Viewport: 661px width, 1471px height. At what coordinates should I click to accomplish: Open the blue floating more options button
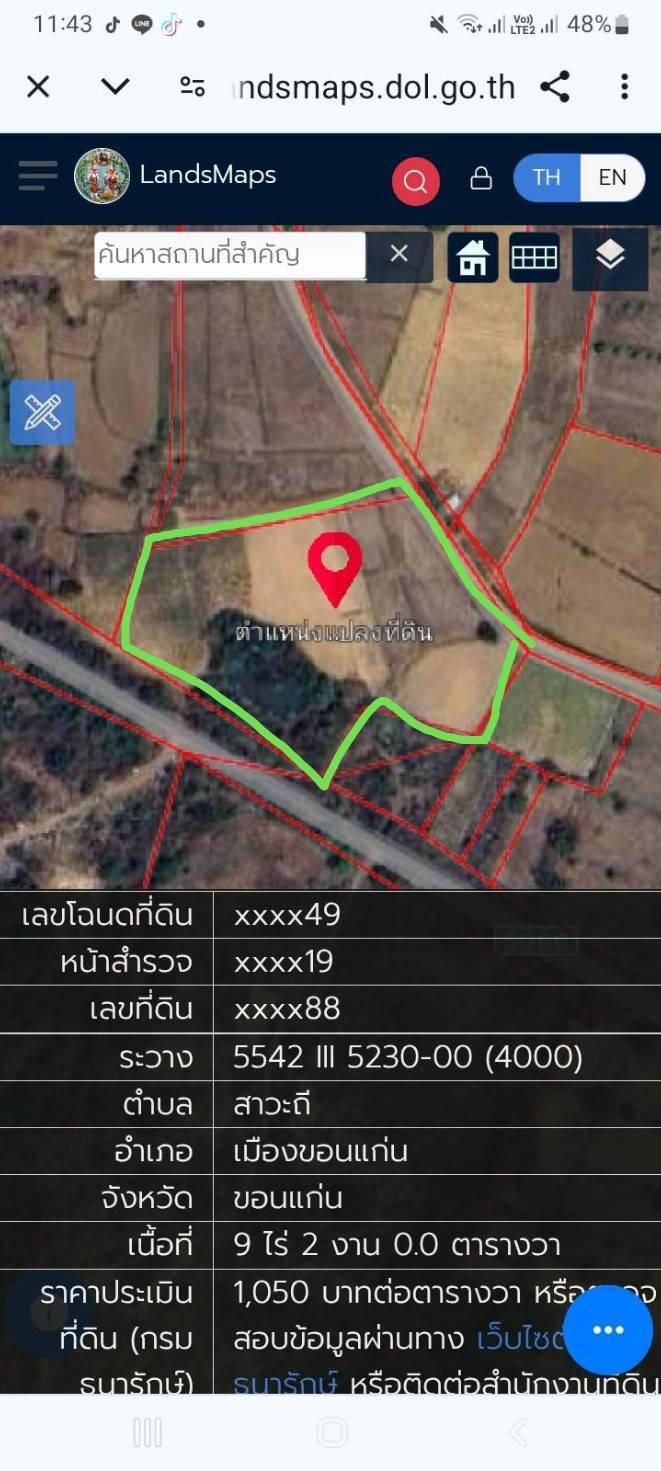[608, 1329]
